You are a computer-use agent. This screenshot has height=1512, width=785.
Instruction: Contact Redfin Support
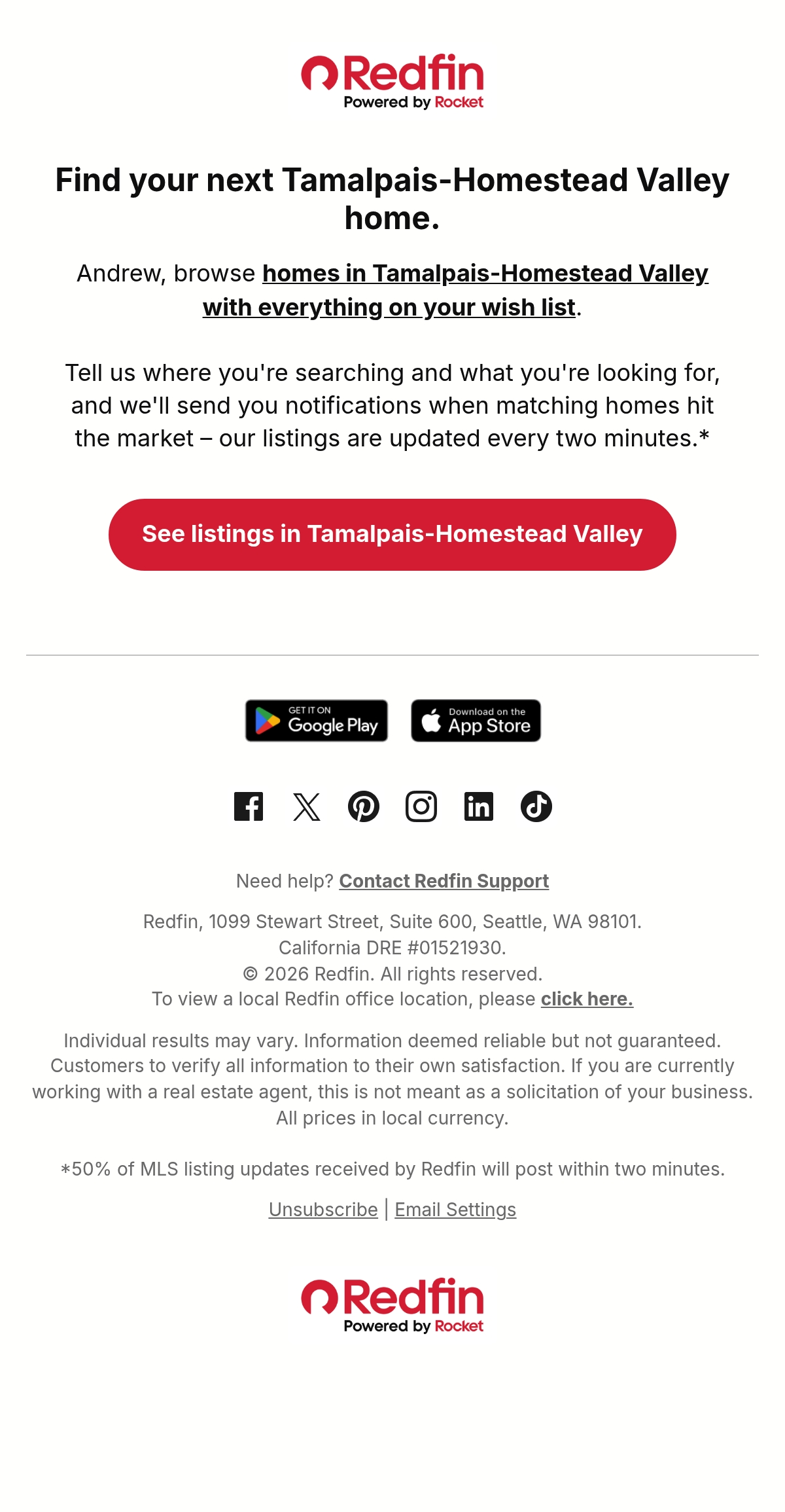click(x=444, y=881)
